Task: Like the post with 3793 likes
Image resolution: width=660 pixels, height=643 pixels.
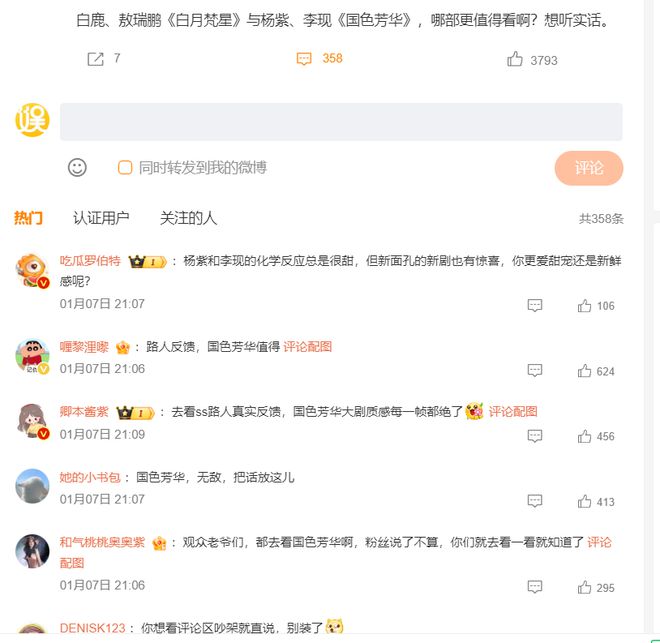Action: tap(515, 59)
